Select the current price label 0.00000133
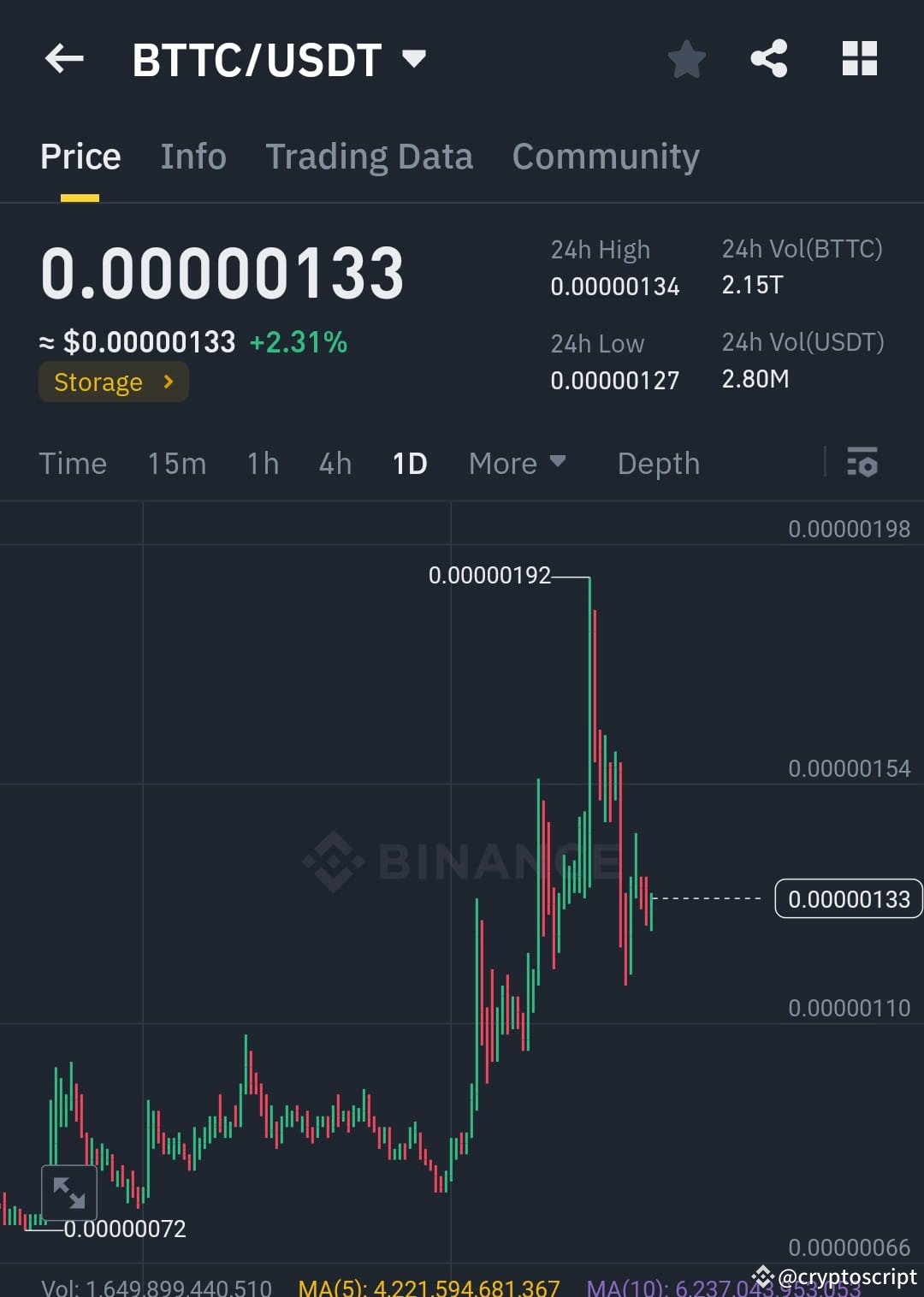Screen dimensions: 924x1297 848,898
